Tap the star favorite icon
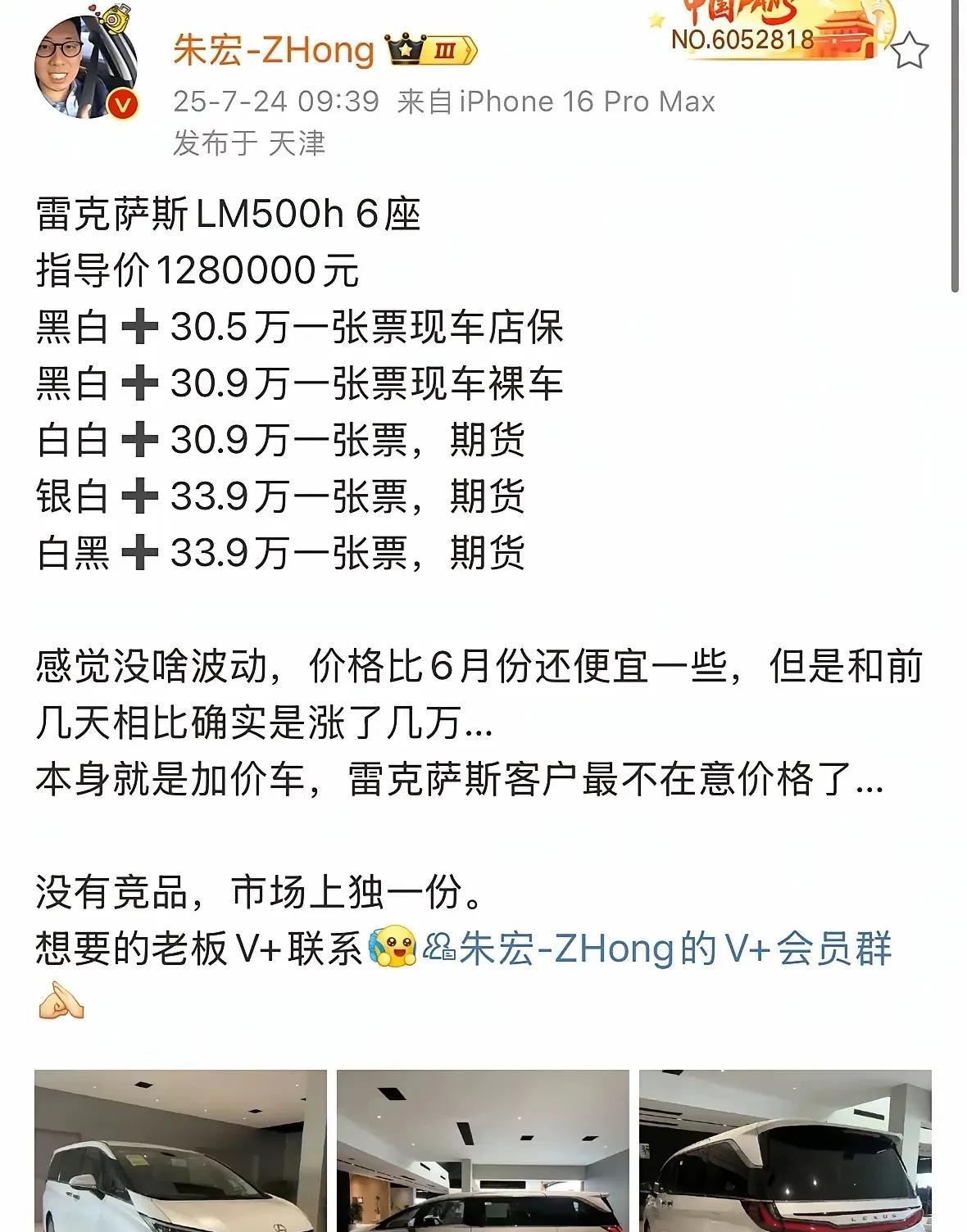Screen dimensions: 967x1232 909,52
